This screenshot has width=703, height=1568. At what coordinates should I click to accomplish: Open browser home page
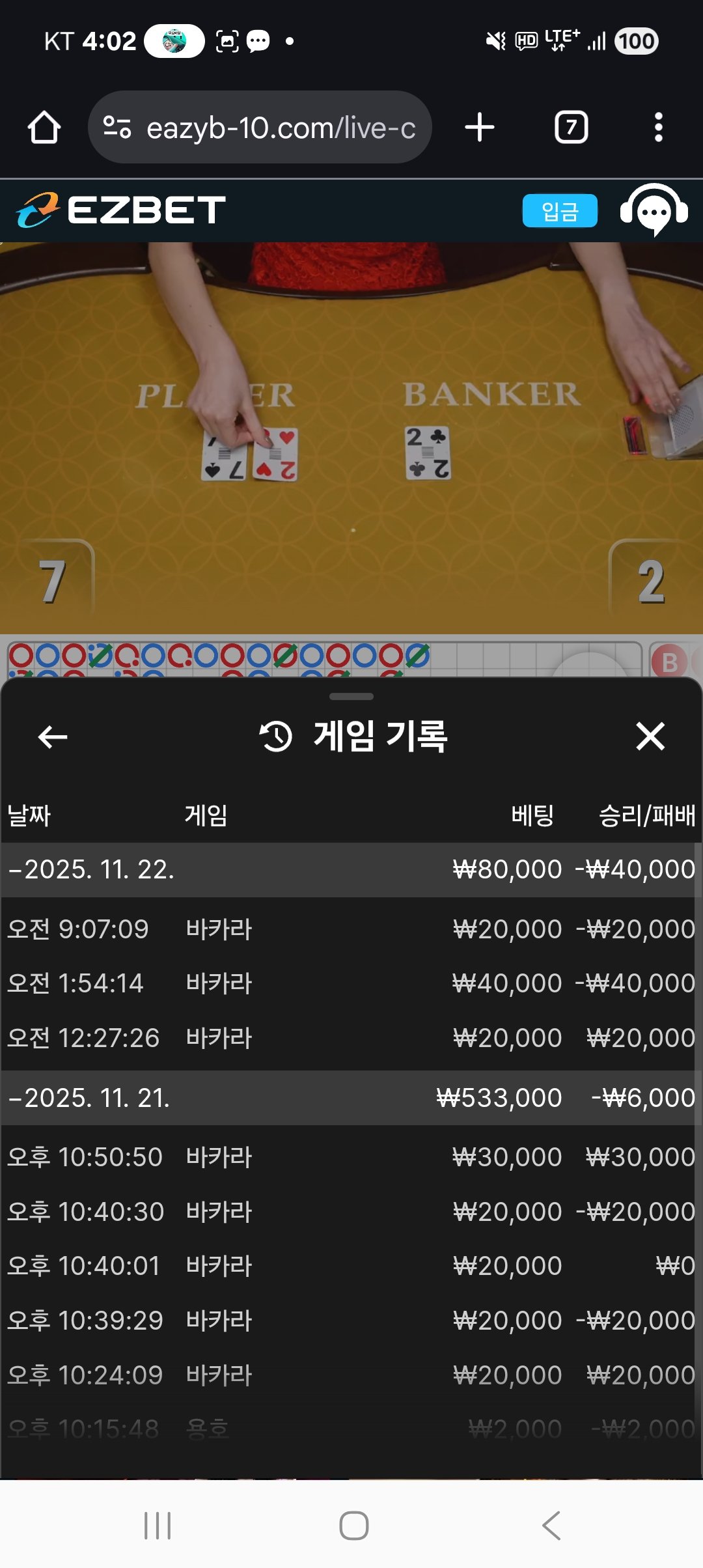(x=44, y=127)
